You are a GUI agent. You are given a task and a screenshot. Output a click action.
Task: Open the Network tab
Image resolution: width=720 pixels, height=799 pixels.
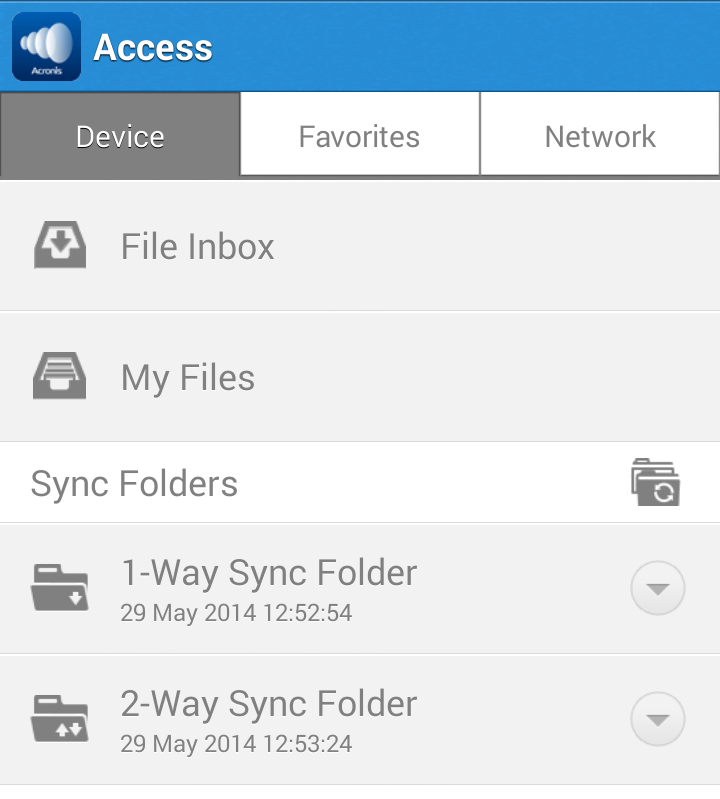click(600, 135)
